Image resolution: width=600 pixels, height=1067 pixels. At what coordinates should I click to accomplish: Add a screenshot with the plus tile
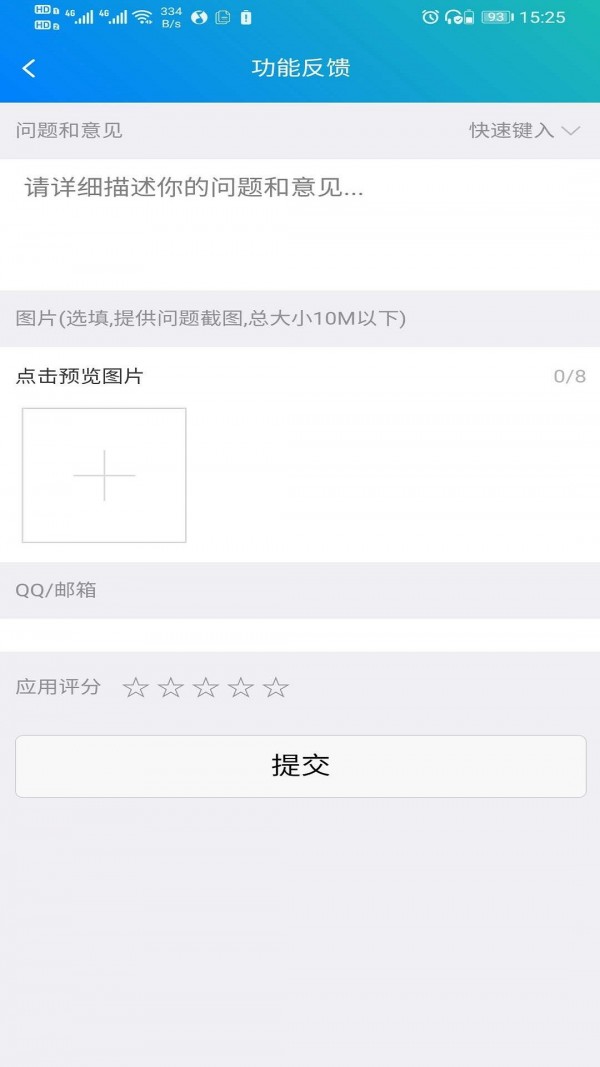pos(104,475)
